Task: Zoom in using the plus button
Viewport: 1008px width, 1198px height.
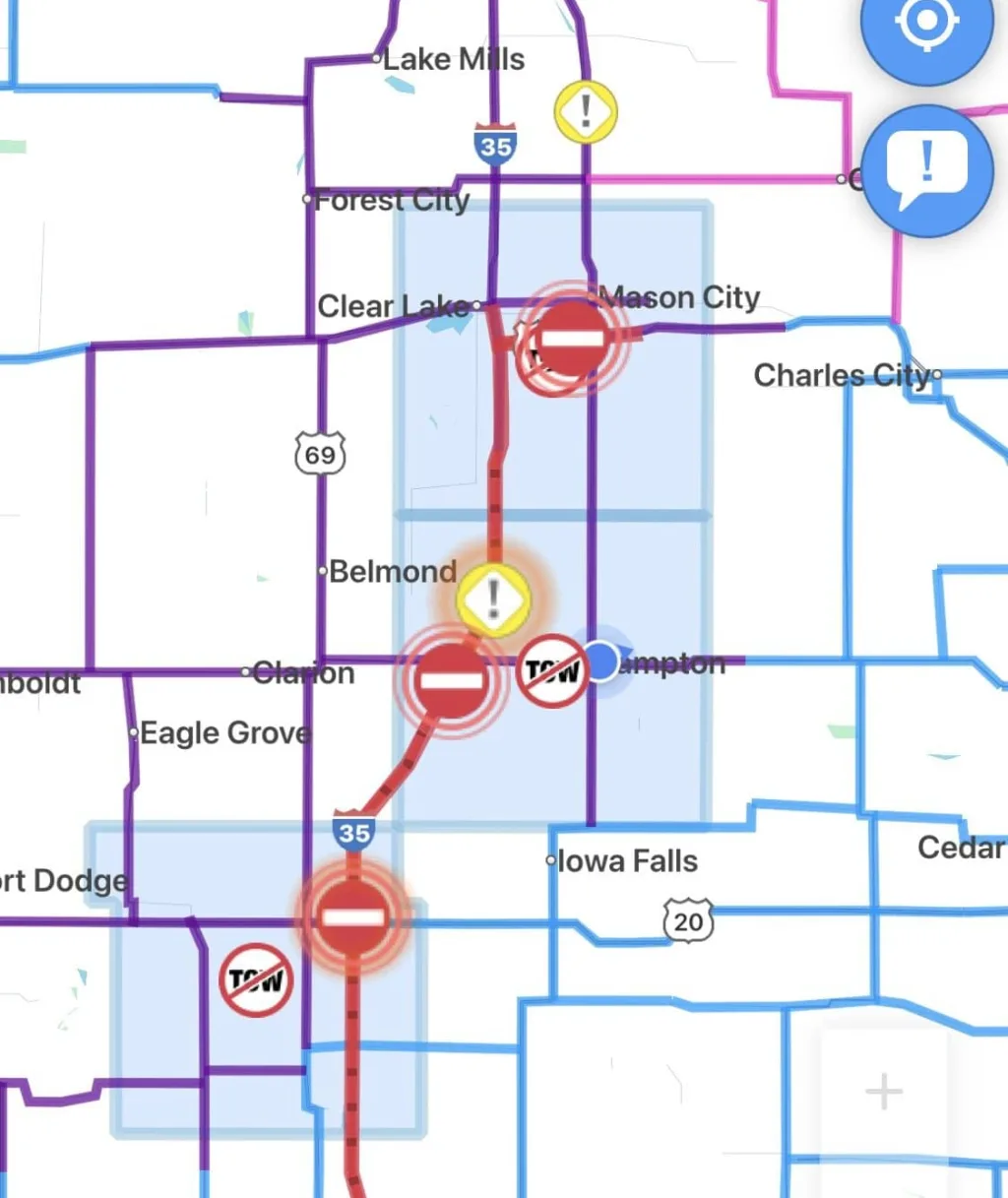Action: (x=883, y=1090)
